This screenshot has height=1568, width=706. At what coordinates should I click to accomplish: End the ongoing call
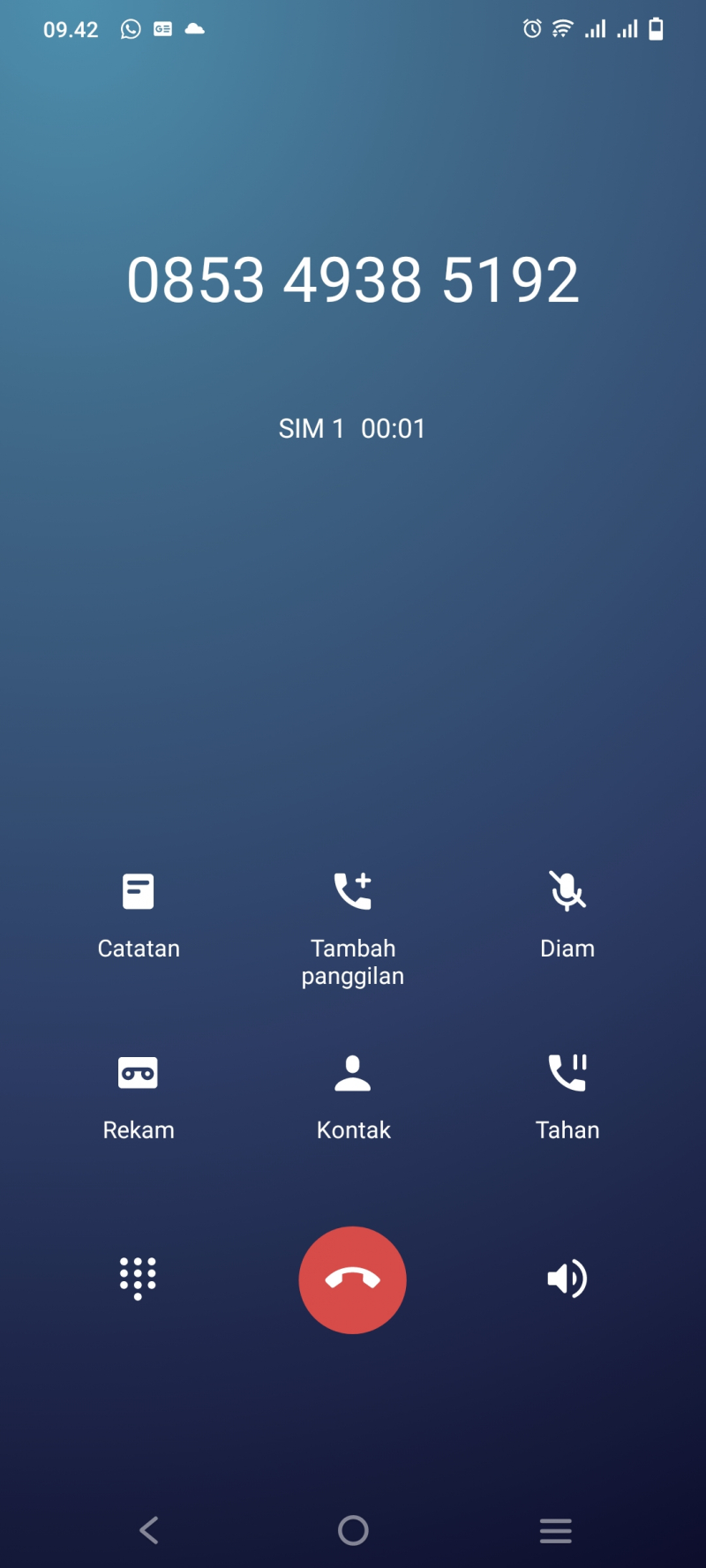tap(352, 1279)
